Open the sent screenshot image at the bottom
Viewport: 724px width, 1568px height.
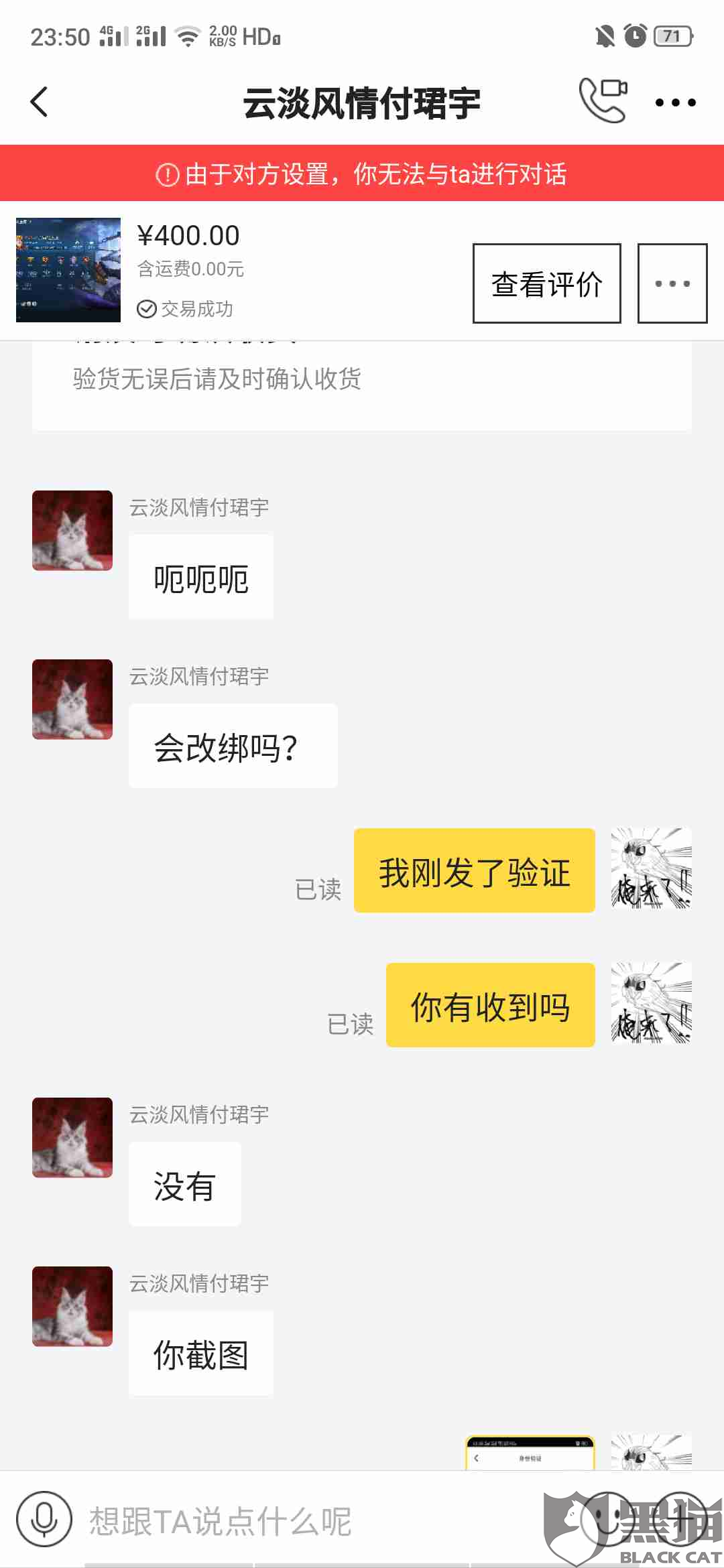(530, 1453)
